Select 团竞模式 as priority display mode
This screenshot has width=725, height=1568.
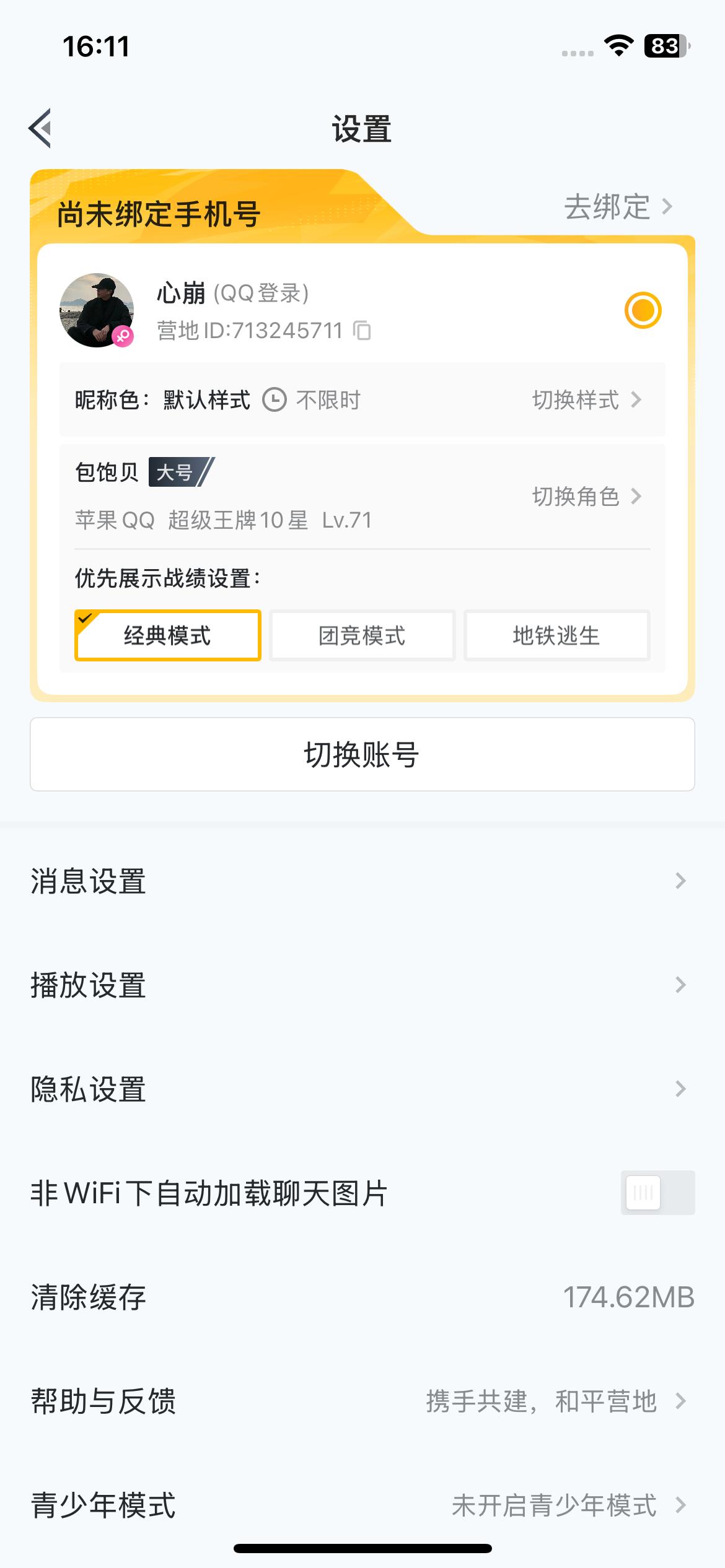(x=362, y=635)
